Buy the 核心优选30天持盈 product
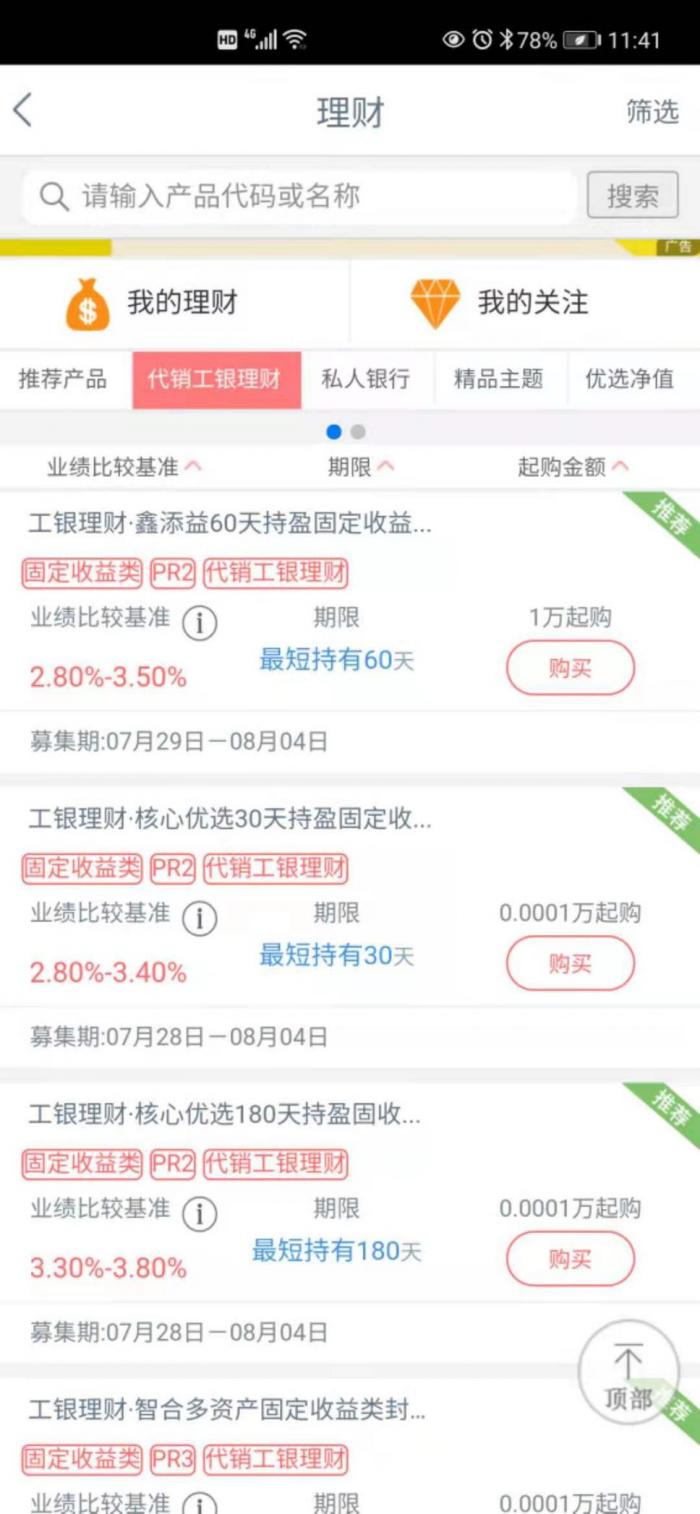 [x=570, y=964]
